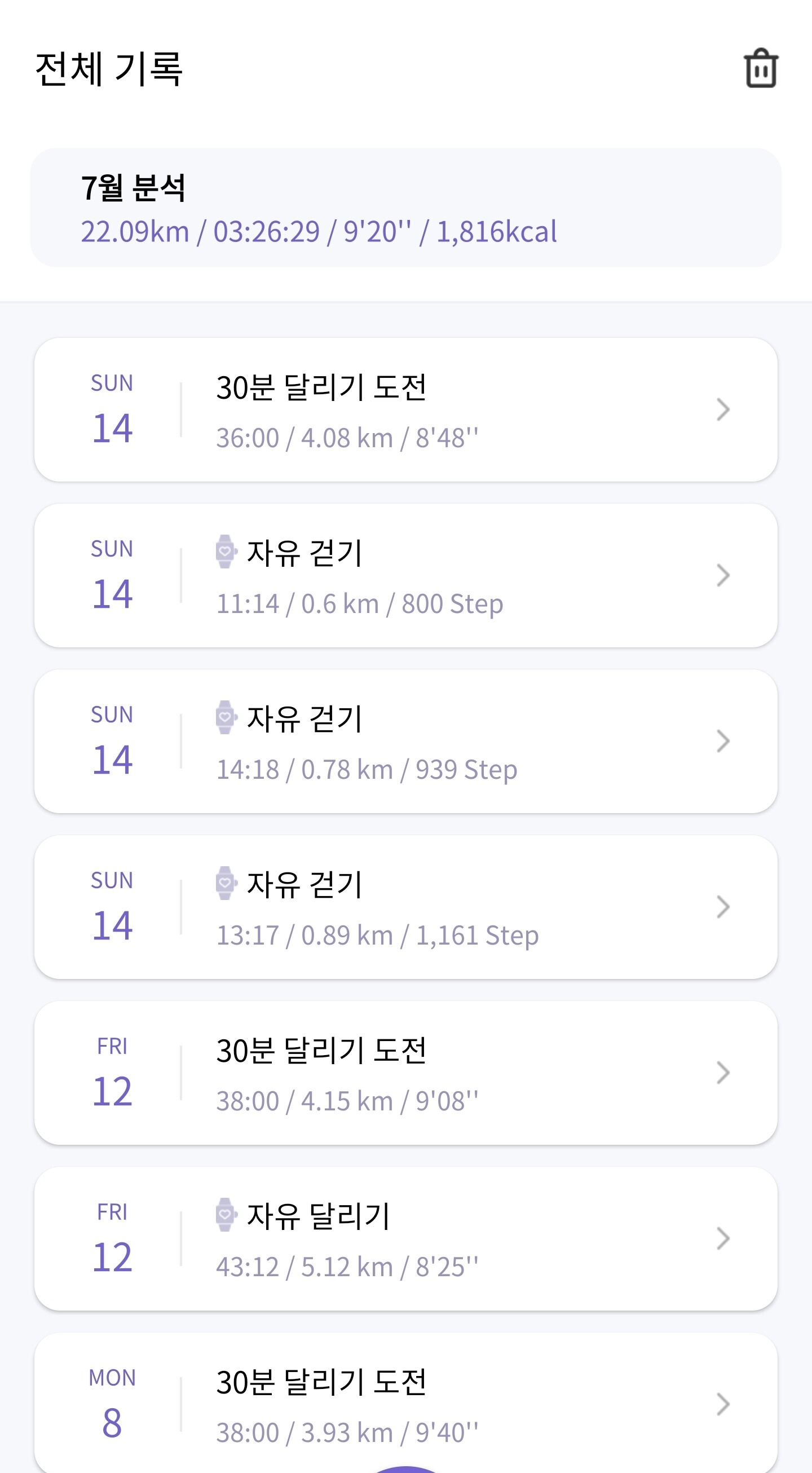Image resolution: width=812 pixels, height=1473 pixels.
Task: Select the 자유 걷기 record with 1,161 Step
Action: pyautogui.click(x=406, y=907)
